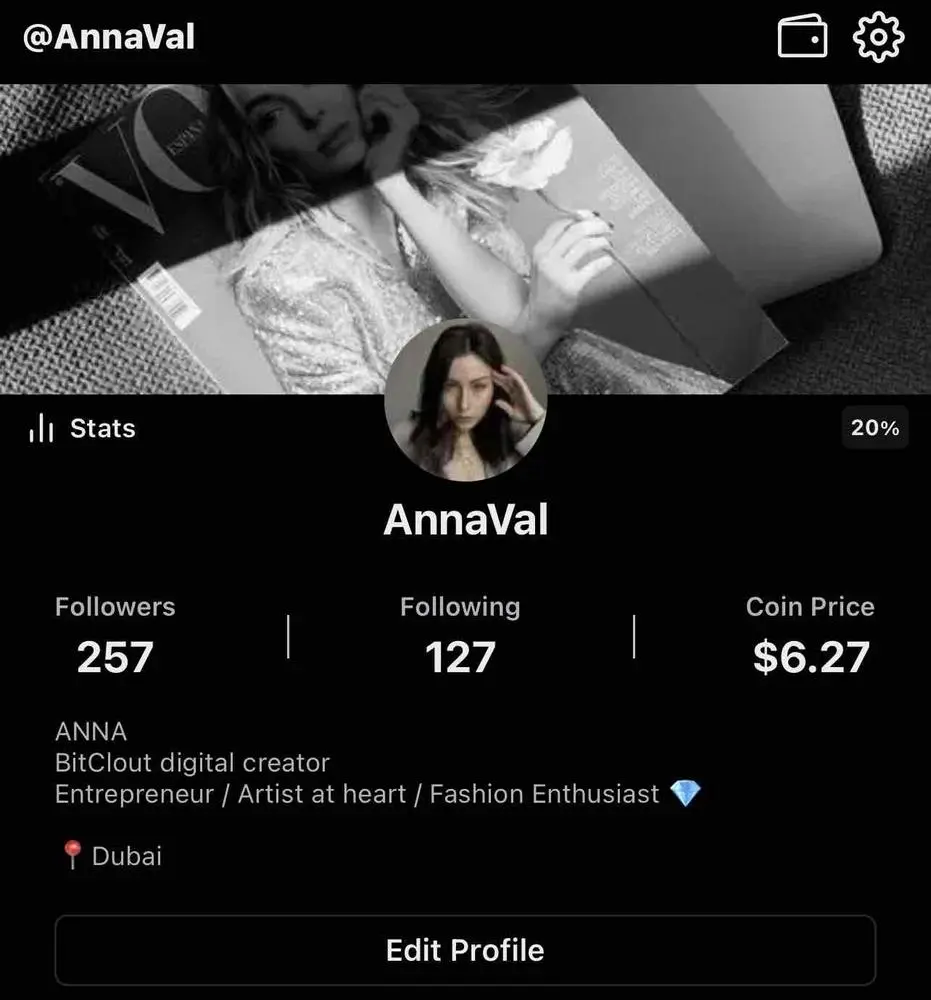The width and height of the screenshot is (931, 1000).
Task: Select the ANNA text in the bio
Action: pyautogui.click(x=89, y=731)
